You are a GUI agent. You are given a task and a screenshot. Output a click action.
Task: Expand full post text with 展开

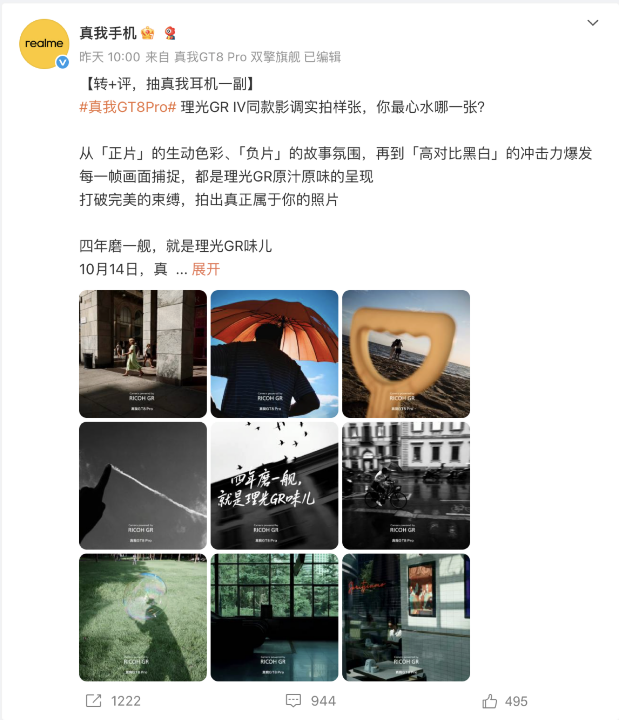pos(206,269)
